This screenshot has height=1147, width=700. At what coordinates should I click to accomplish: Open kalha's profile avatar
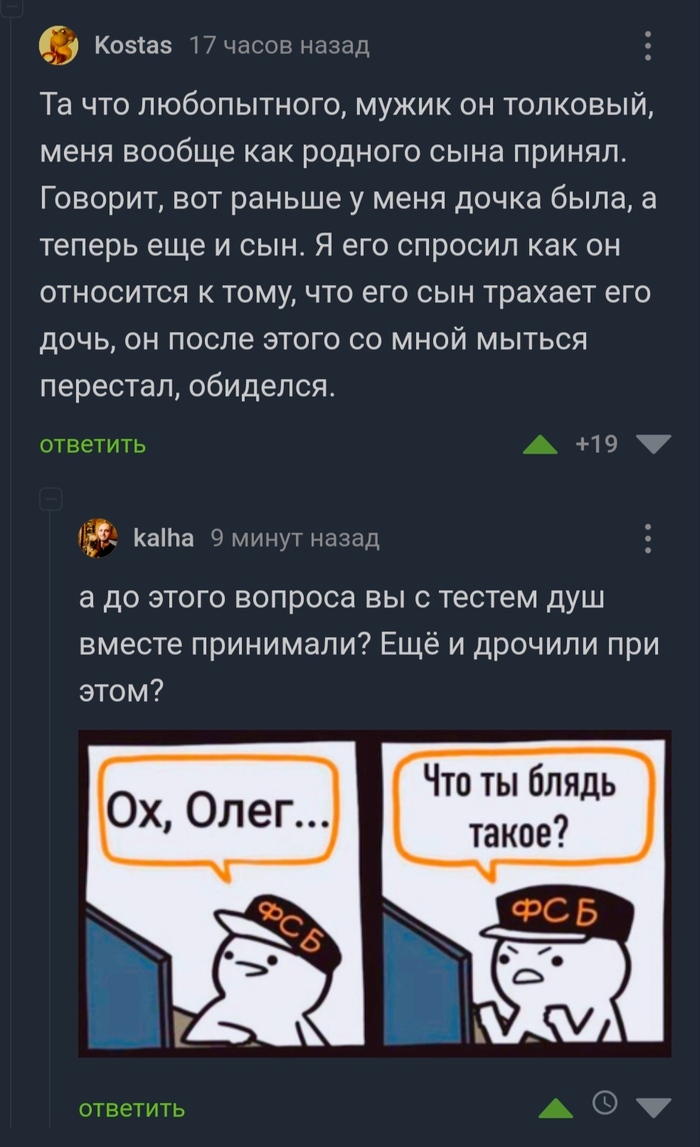click(x=98, y=538)
